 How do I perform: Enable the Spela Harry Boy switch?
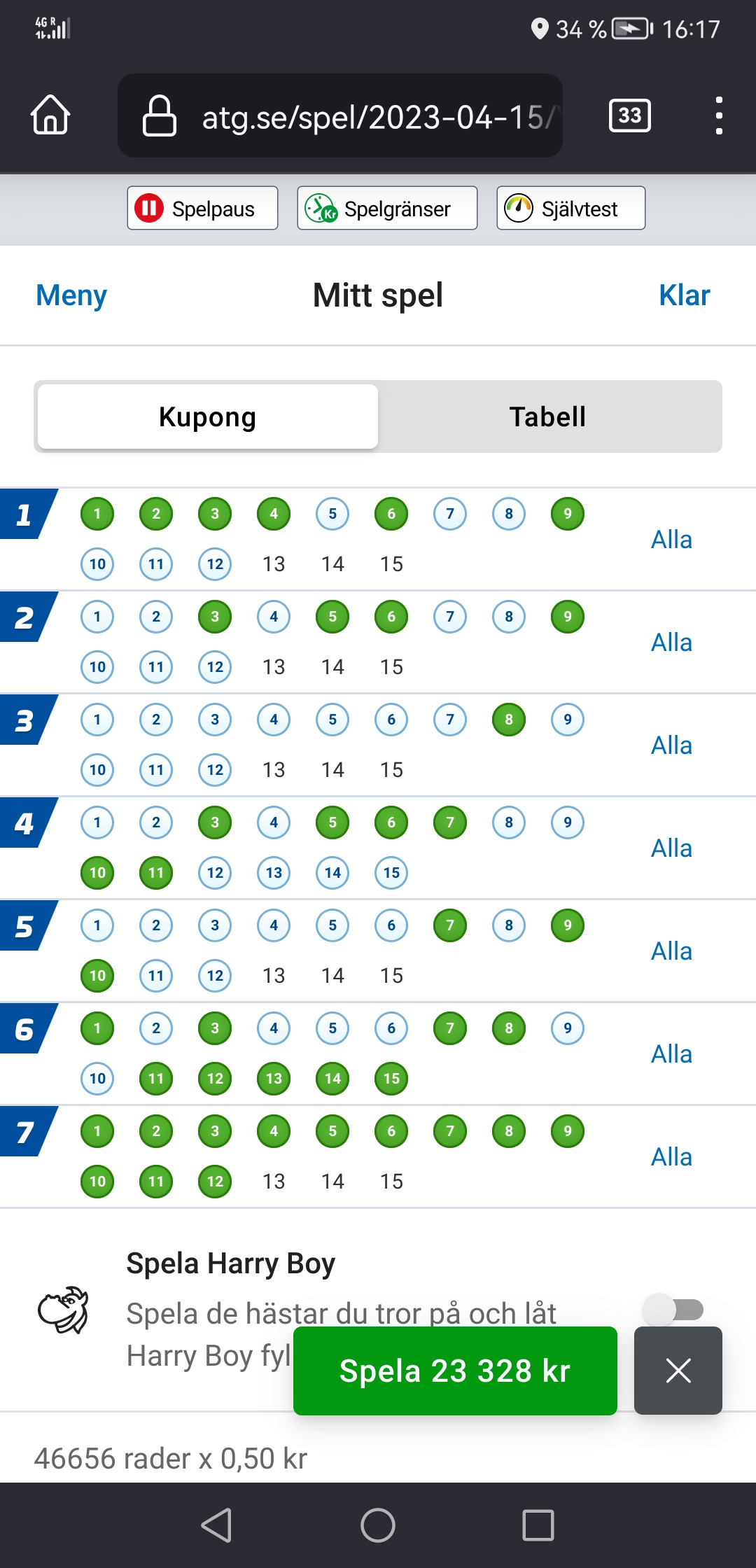tap(673, 1310)
